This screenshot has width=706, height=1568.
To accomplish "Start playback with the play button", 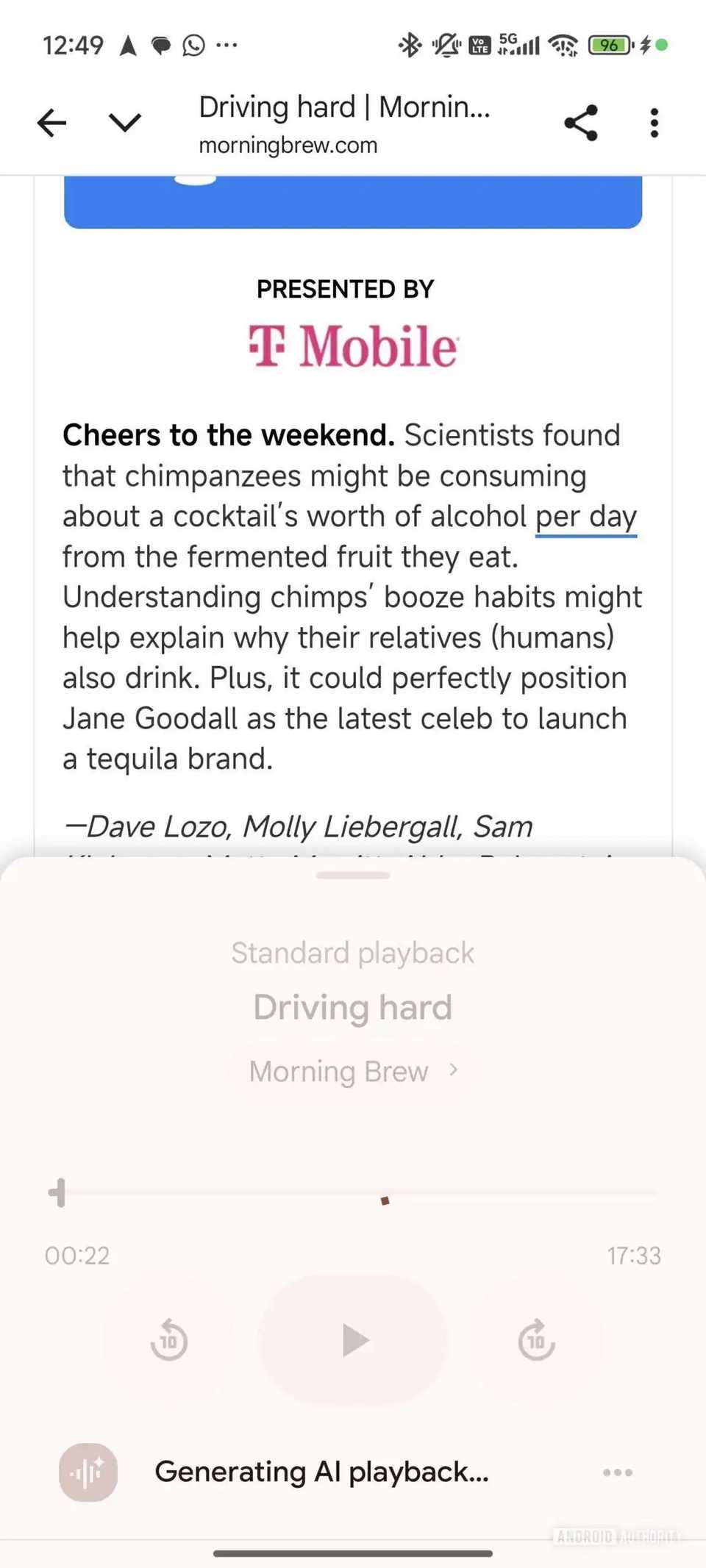I will [352, 1339].
